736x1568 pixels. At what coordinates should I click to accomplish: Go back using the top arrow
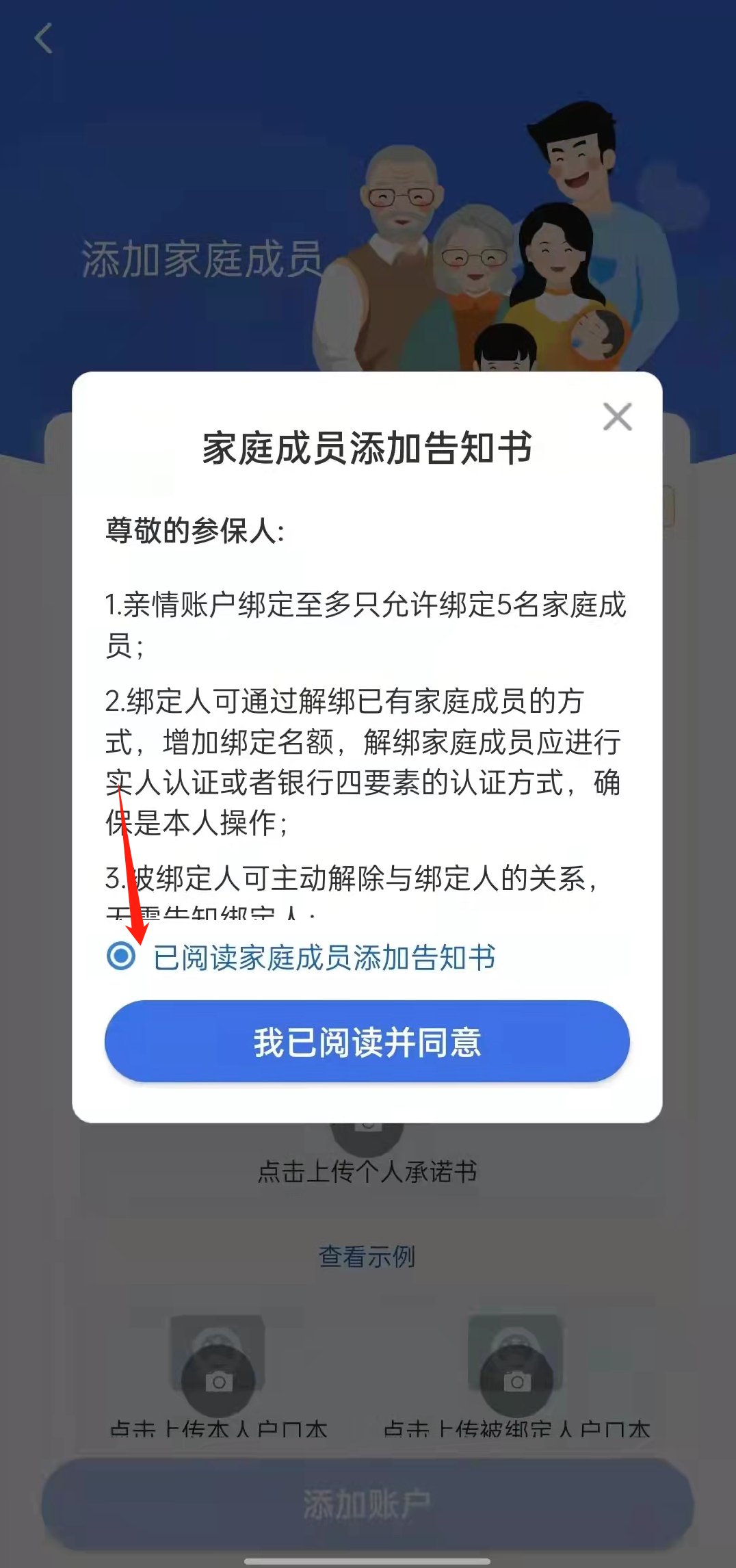[44, 38]
